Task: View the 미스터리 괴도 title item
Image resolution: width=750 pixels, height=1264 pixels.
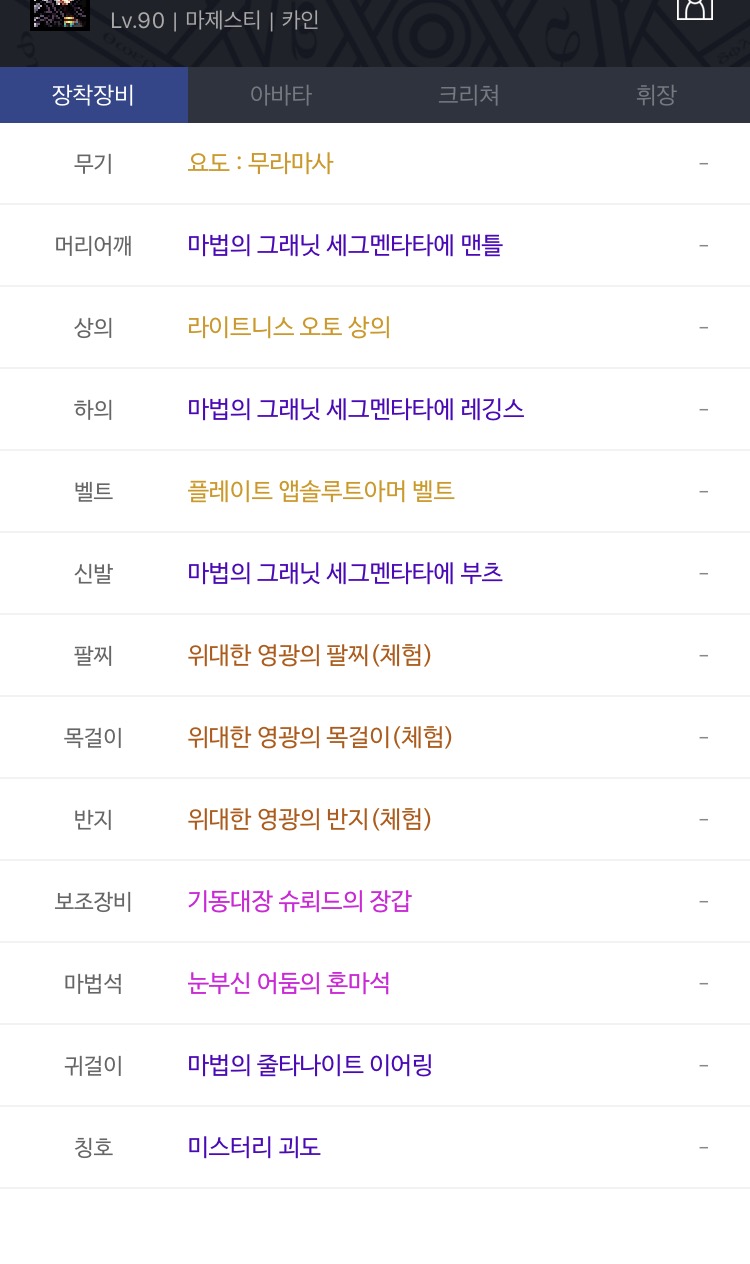Action: coord(254,1147)
